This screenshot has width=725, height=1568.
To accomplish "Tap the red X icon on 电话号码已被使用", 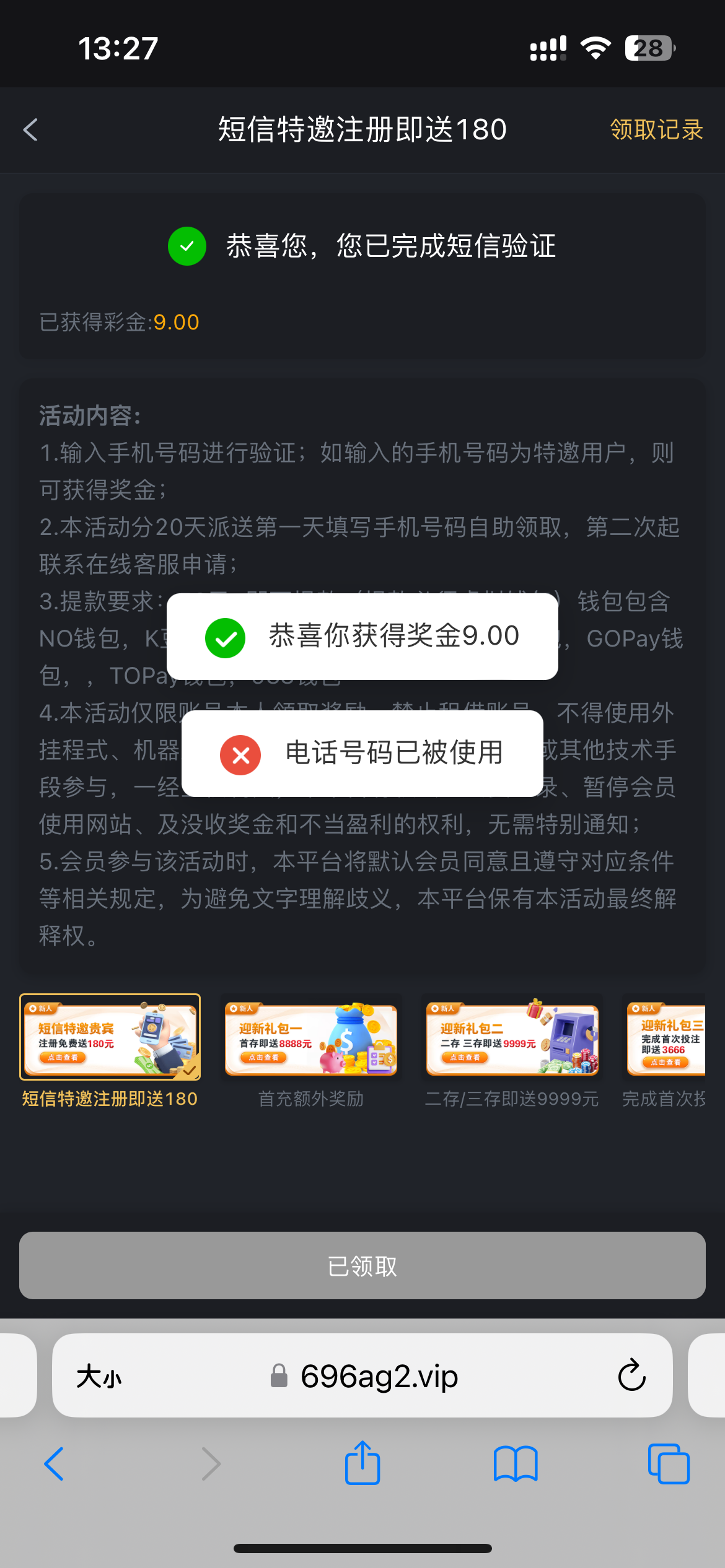I will click(240, 756).
